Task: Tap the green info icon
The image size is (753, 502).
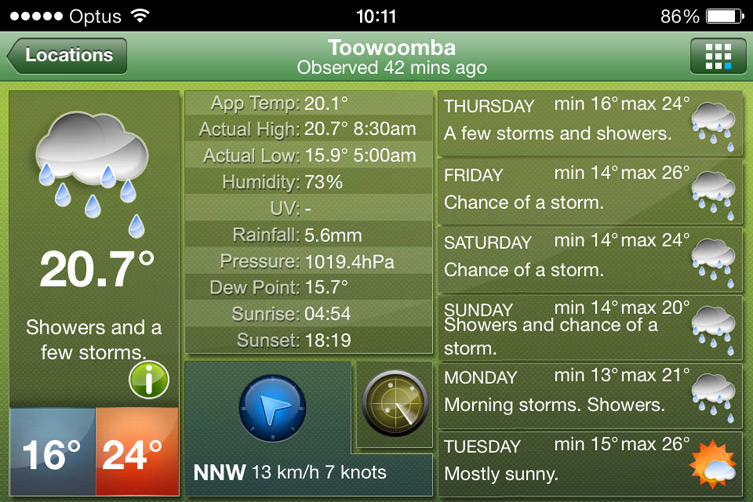Action: [148, 381]
